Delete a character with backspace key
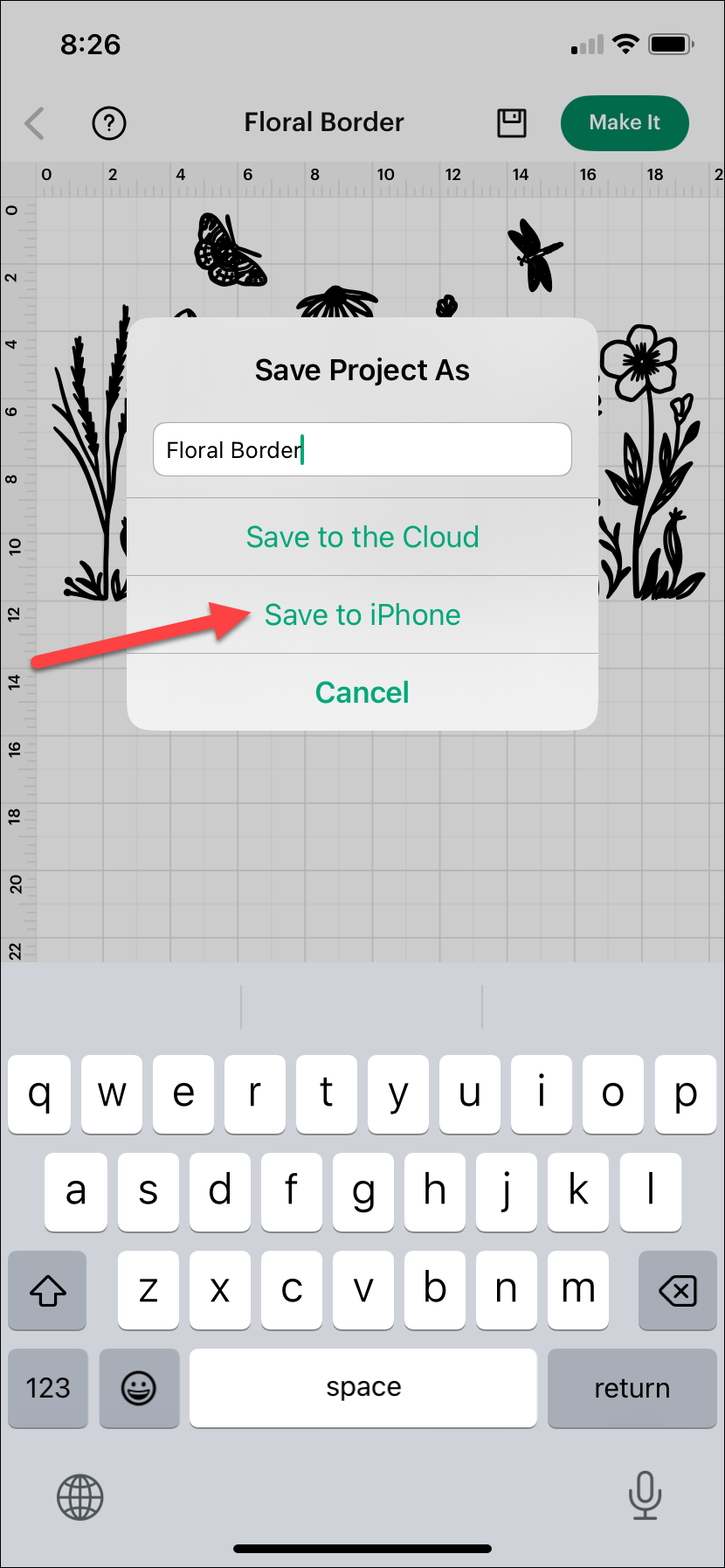725x1568 pixels. [x=677, y=1290]
